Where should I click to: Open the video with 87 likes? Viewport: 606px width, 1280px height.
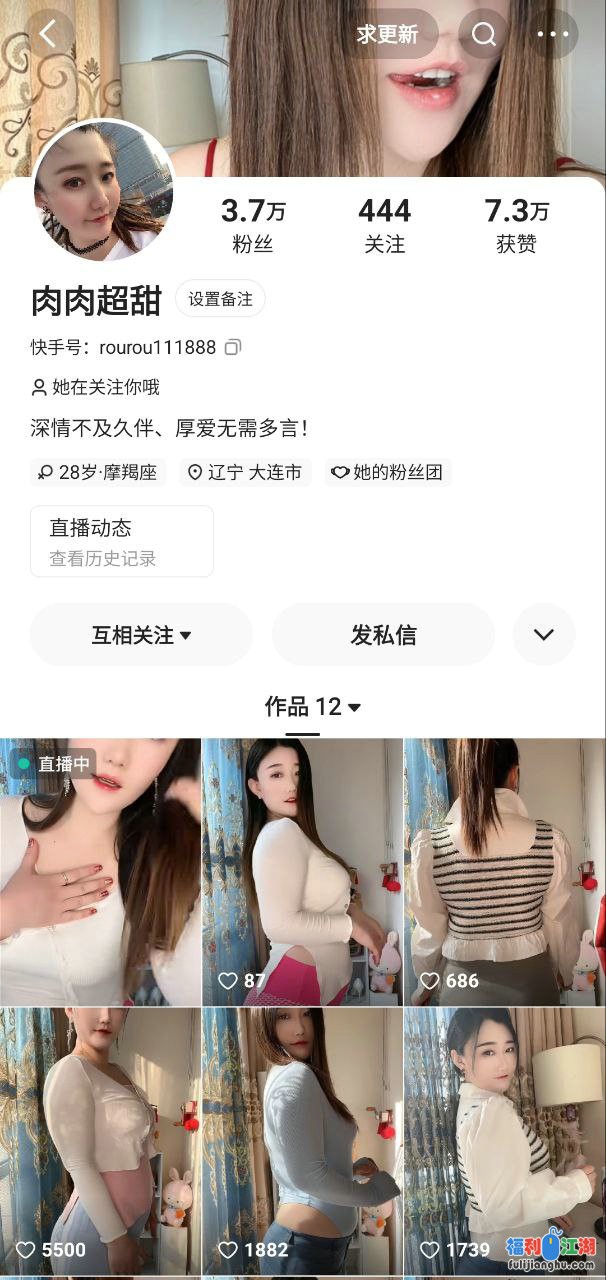pyautogui.click(x=303, y=872)
